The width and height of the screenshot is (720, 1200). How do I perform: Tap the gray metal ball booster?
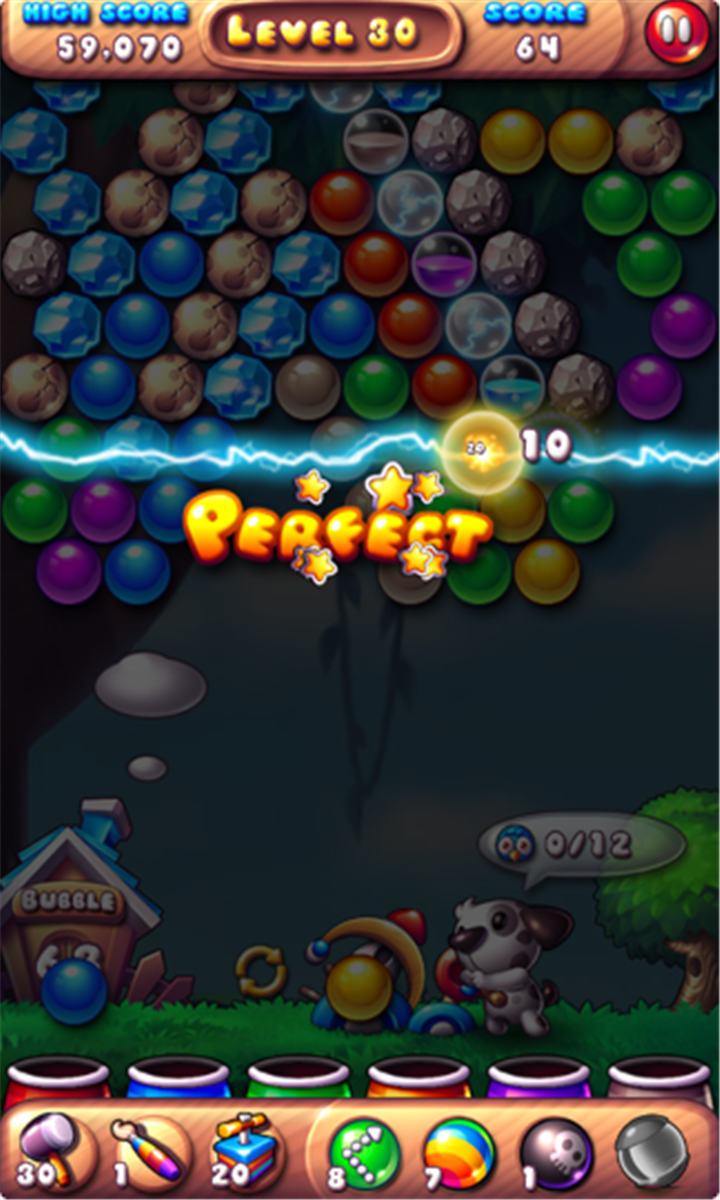pos(652,1153)
